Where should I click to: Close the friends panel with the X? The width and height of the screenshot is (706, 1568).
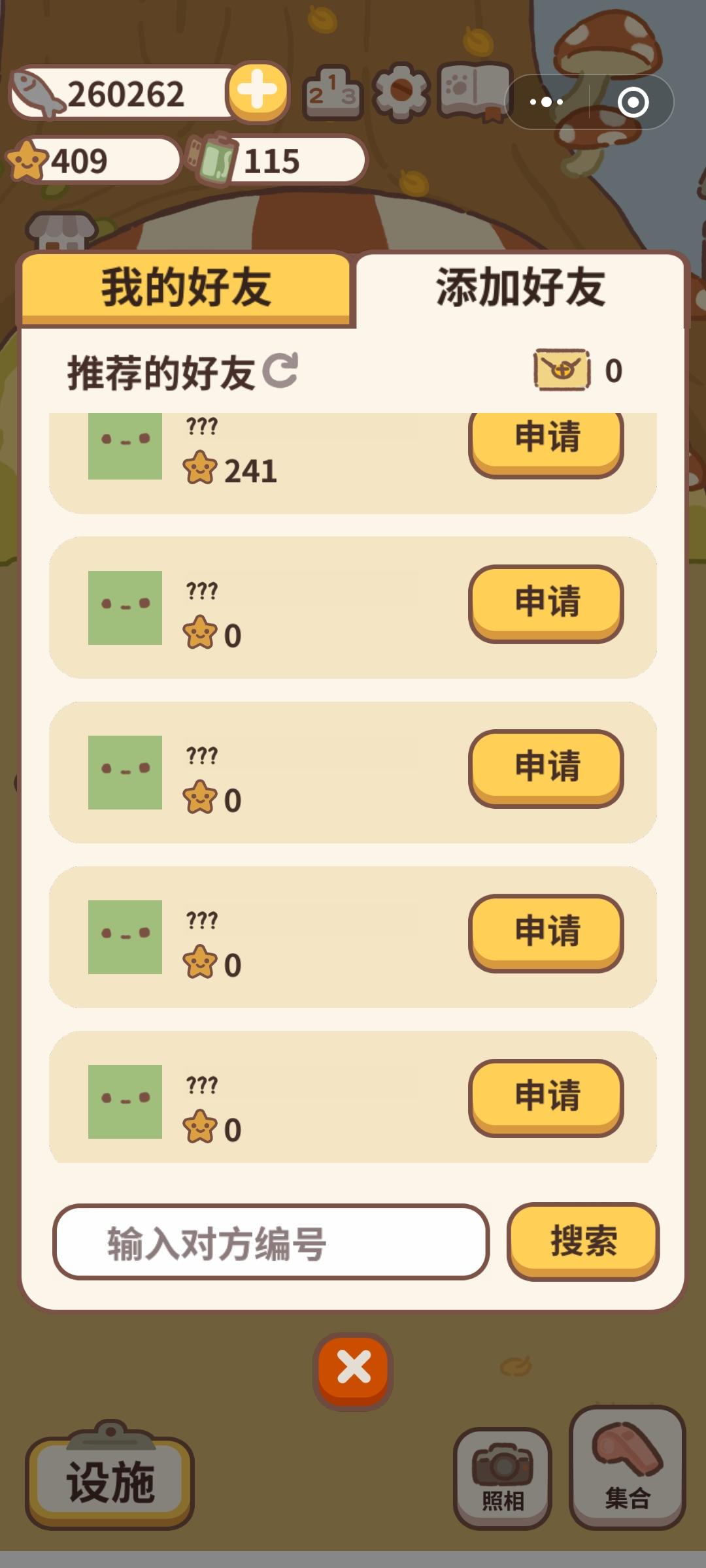point(353,1368)
